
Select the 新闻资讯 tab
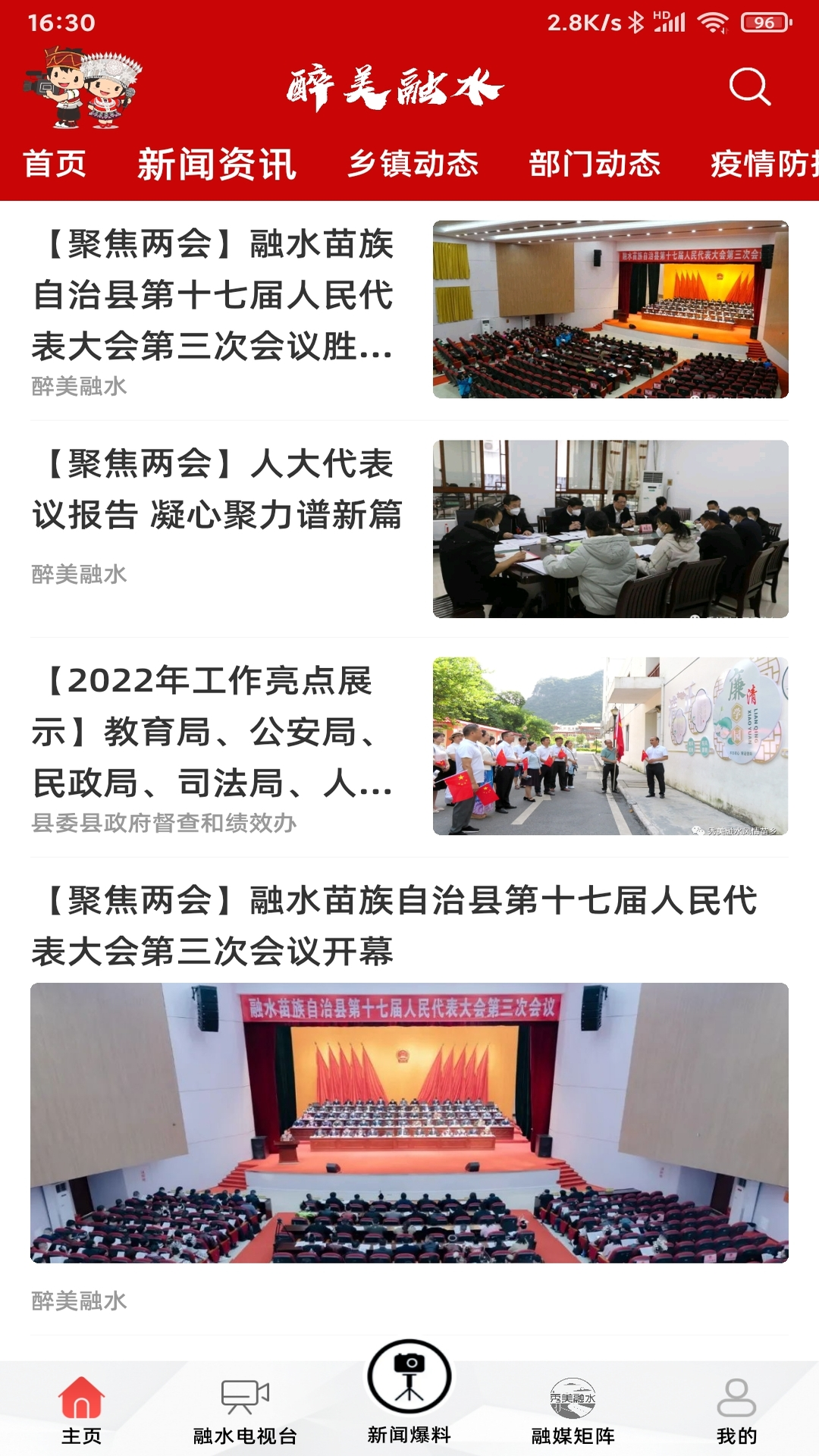coord(216,164)
